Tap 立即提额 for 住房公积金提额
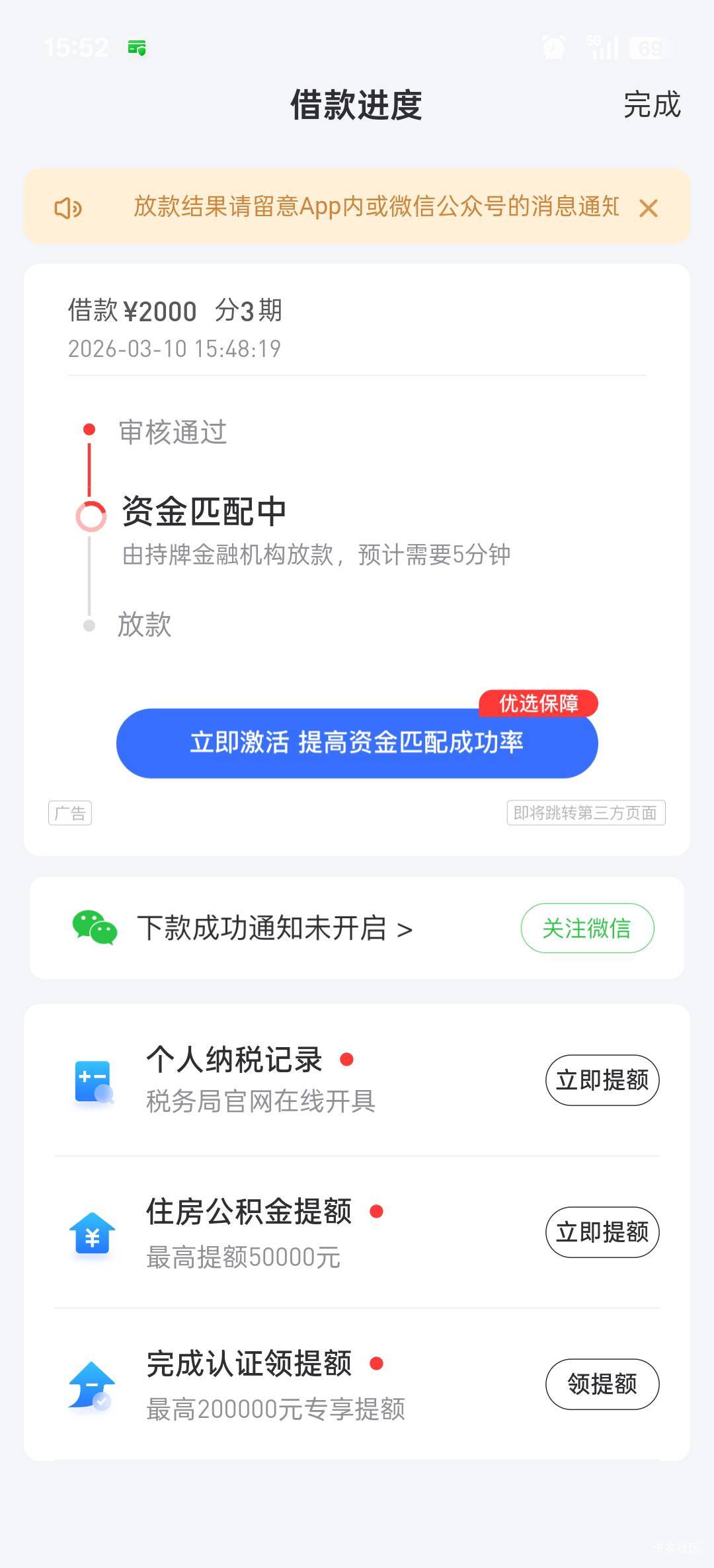The width and height of the screenshot is (714, 1568). (x=602, y=1232)
